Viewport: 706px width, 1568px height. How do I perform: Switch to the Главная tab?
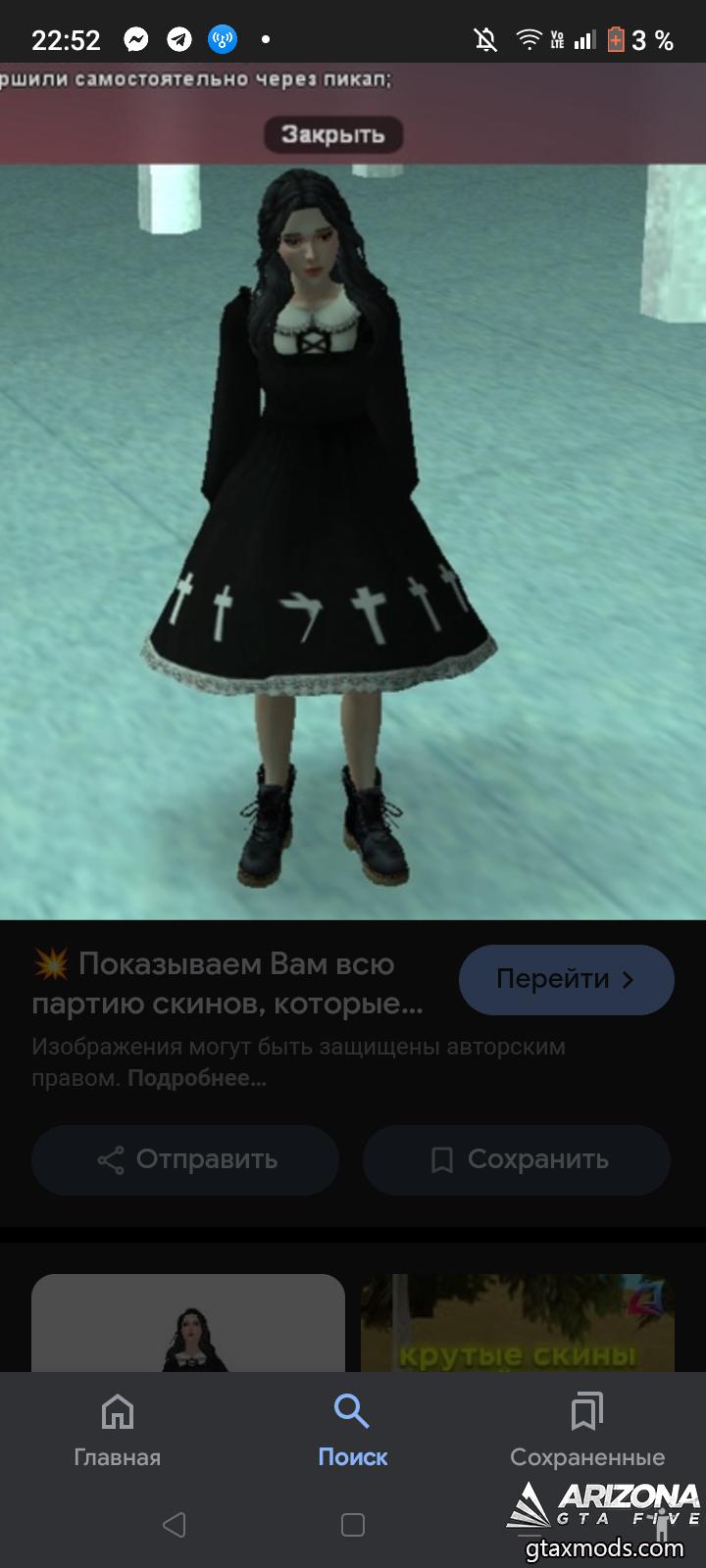118,1431
